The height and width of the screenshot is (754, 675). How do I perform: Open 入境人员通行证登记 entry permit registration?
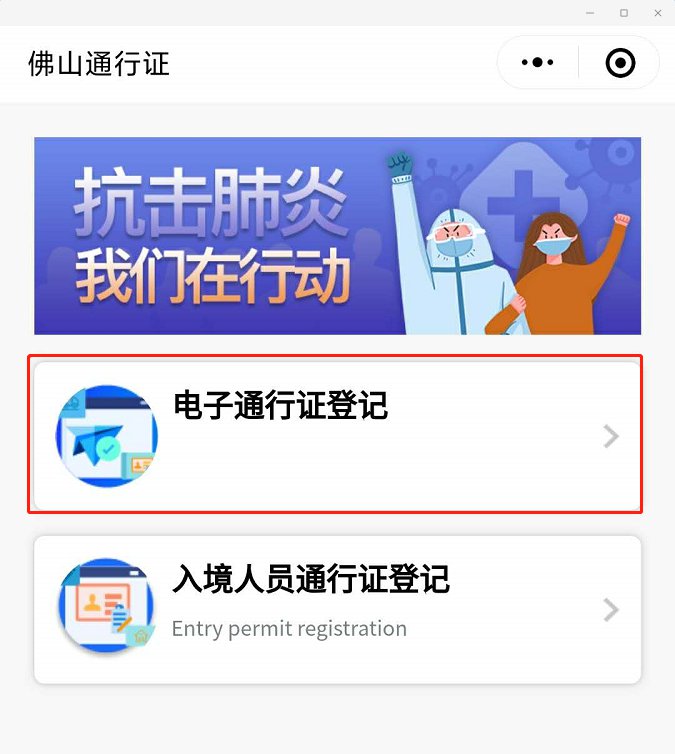point(337,610)
